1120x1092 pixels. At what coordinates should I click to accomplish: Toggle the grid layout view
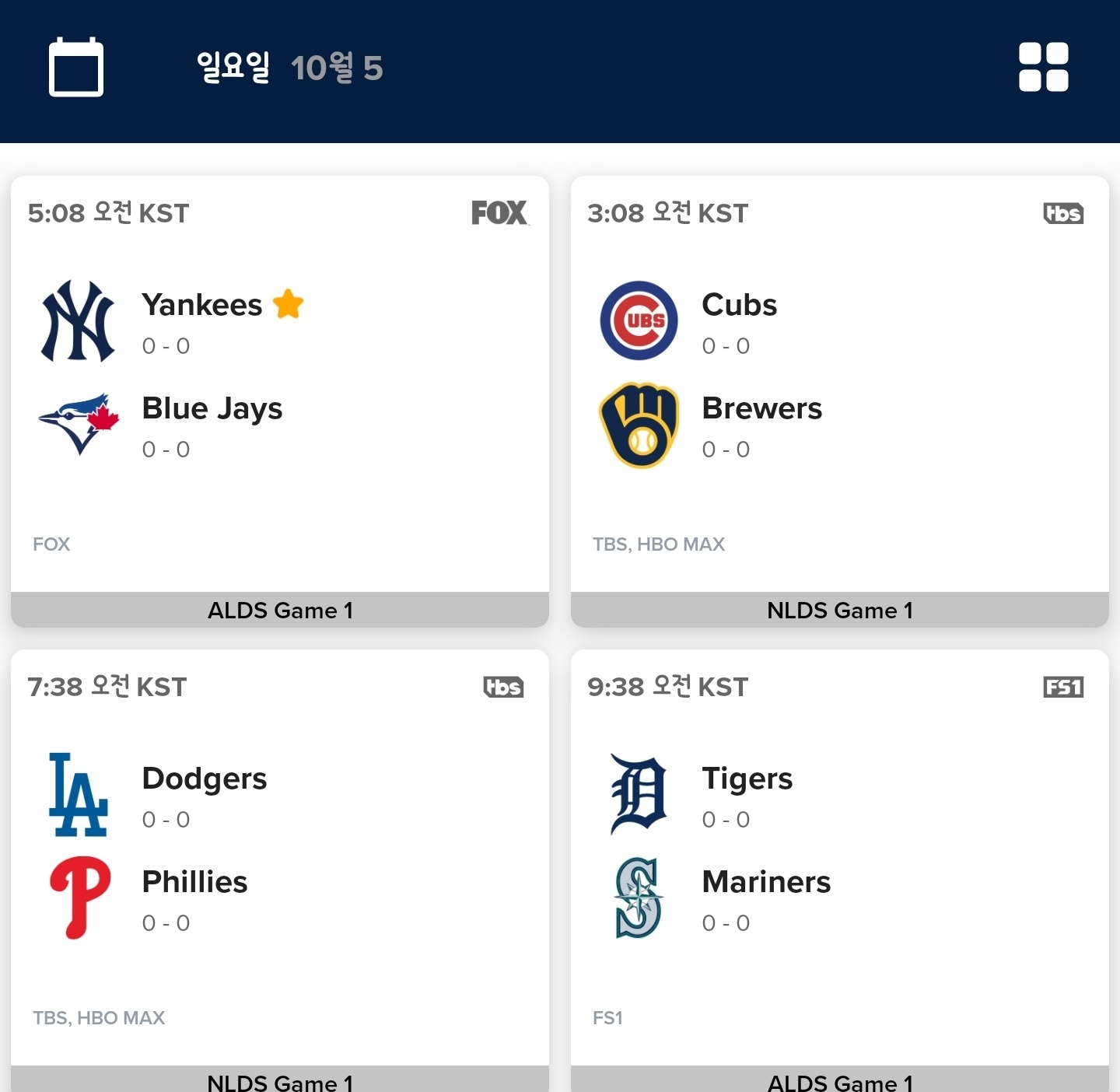point(1043,68)
